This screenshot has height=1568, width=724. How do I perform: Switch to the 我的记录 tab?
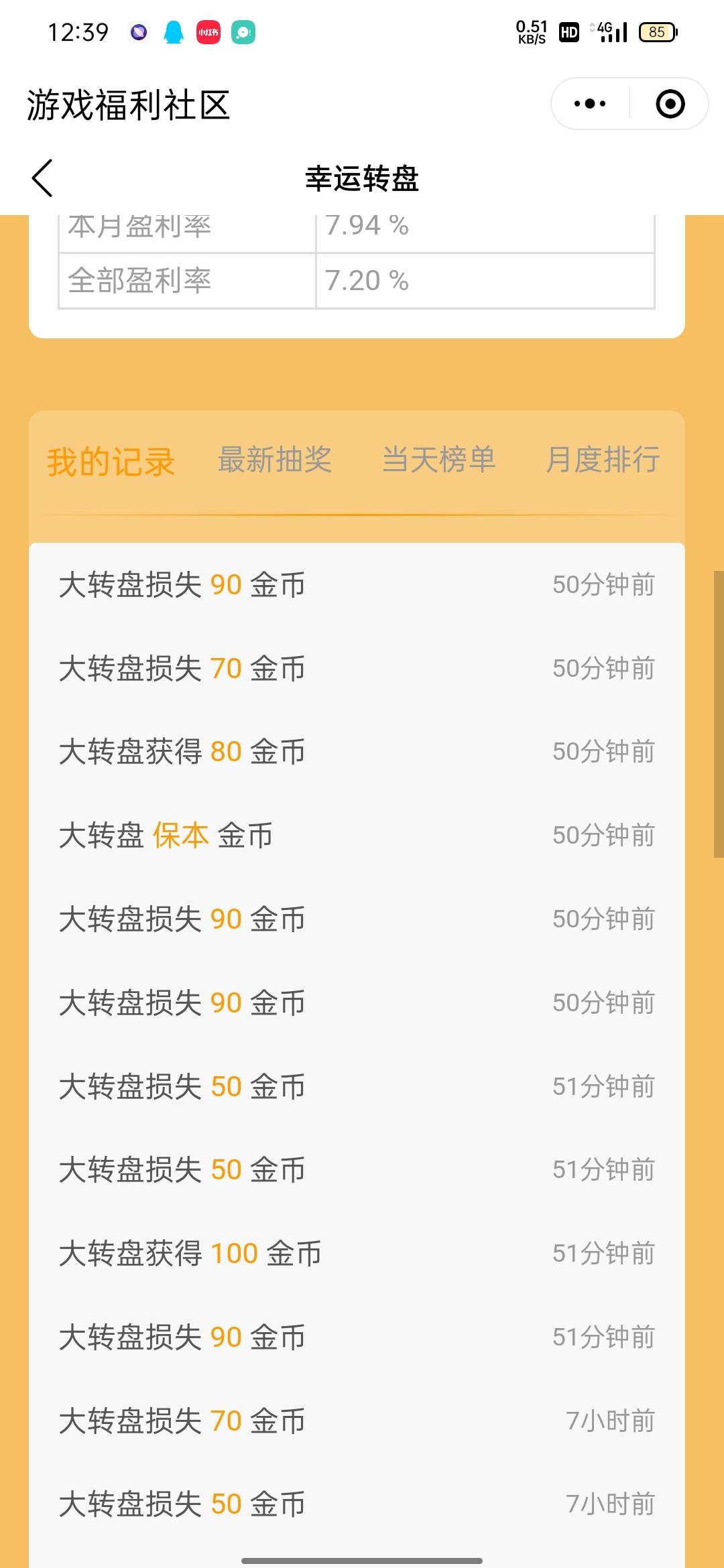(x=111, y=462)
